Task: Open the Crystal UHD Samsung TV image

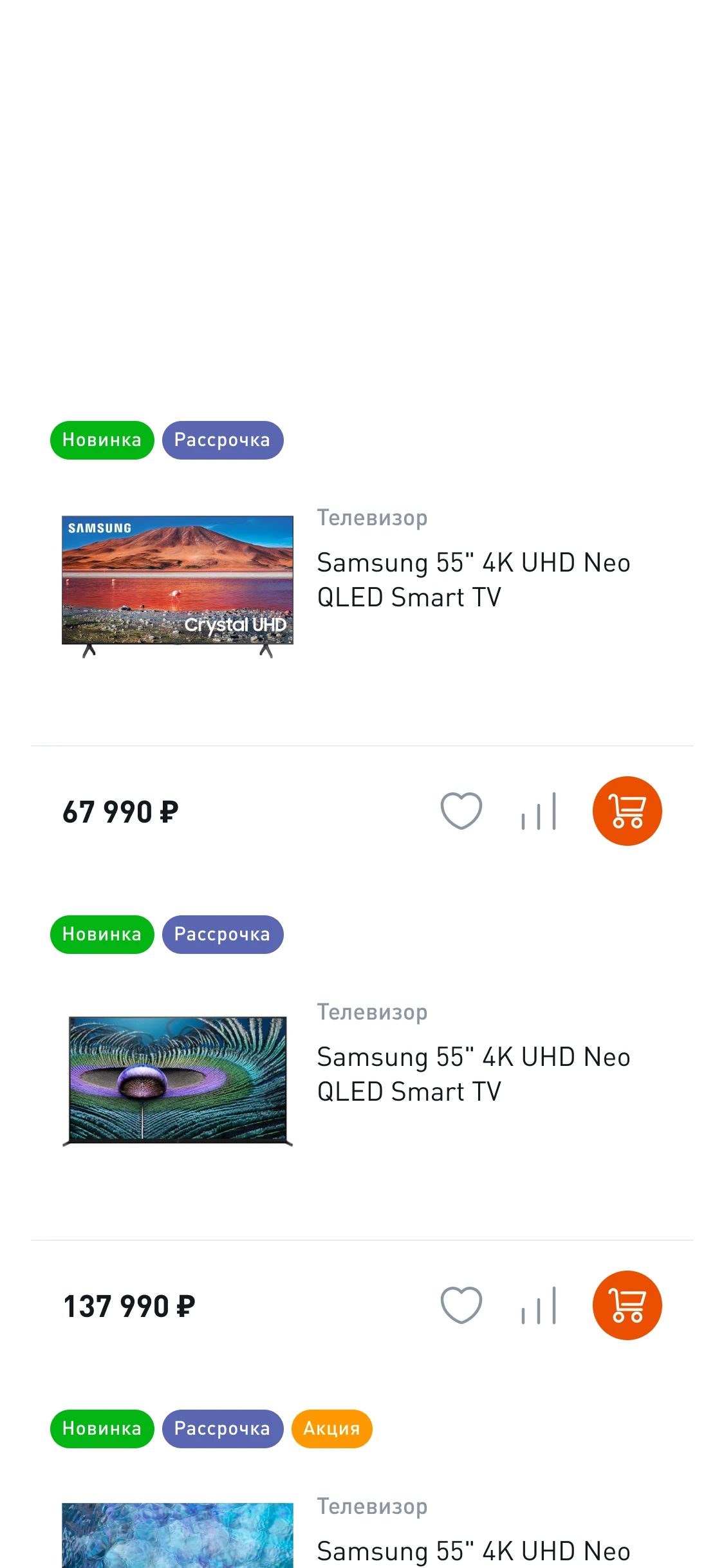Action: tap(178, 586)
